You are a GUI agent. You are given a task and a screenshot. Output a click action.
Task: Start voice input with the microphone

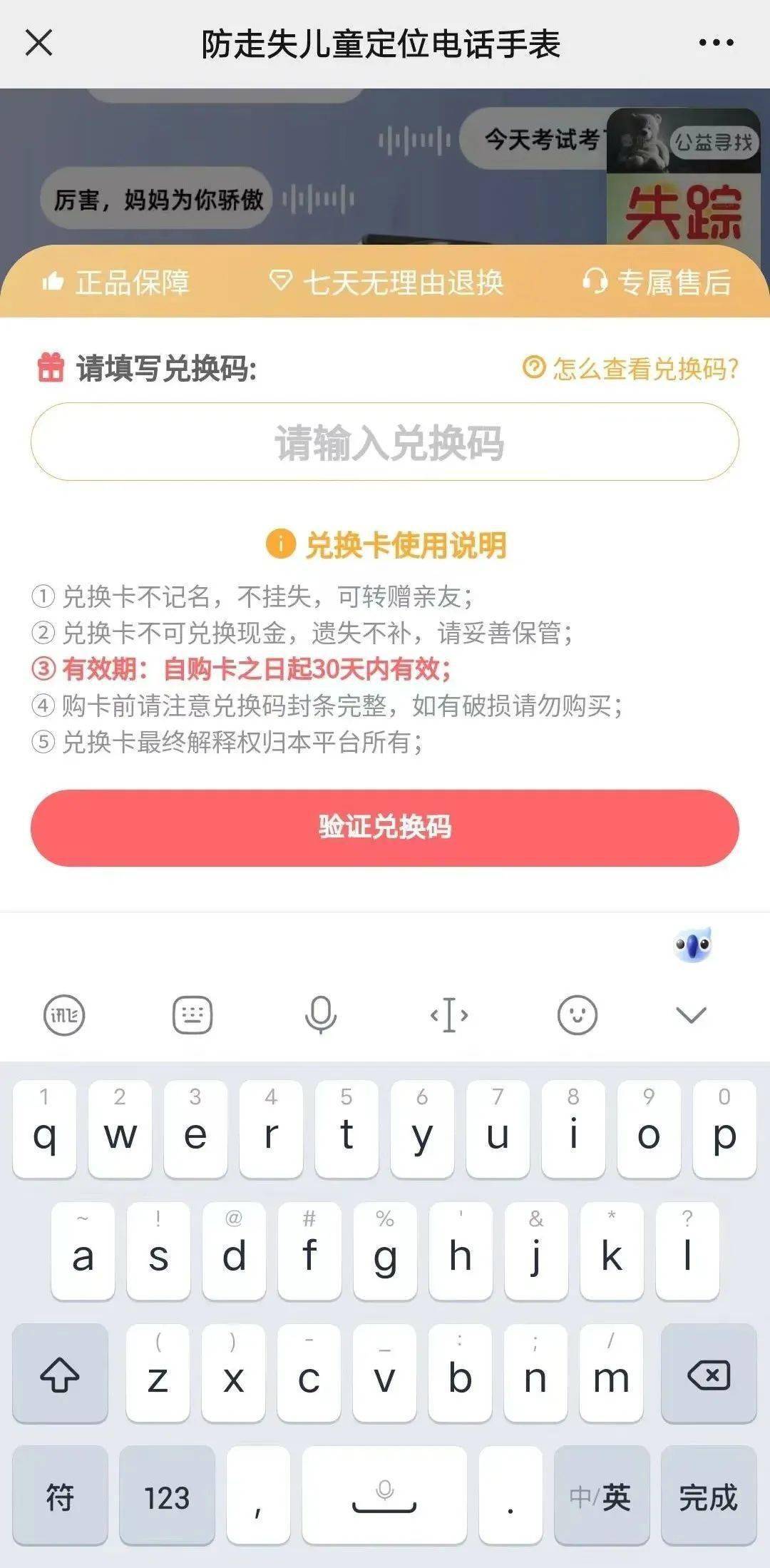point(321,1014)
